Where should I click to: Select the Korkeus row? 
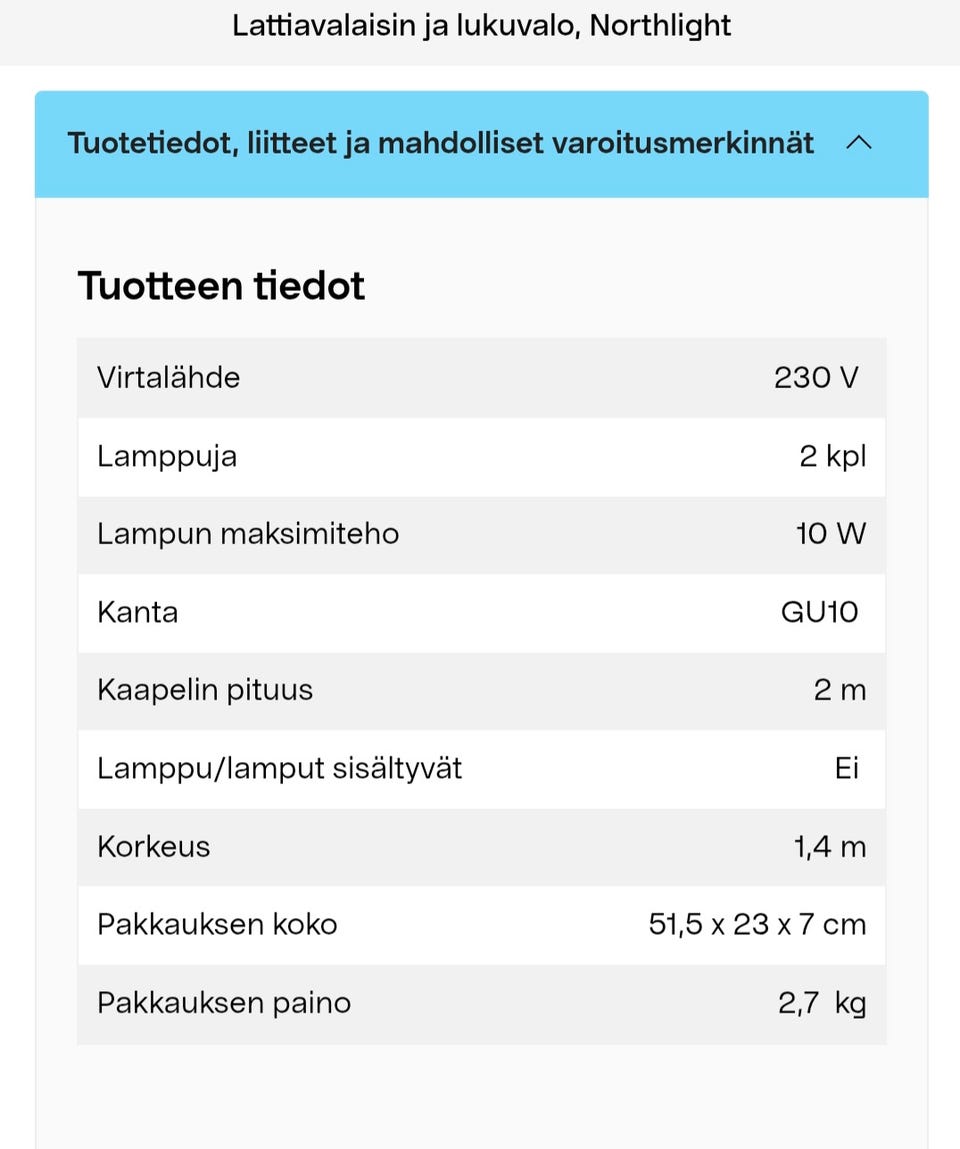click(x=480, y=846)
